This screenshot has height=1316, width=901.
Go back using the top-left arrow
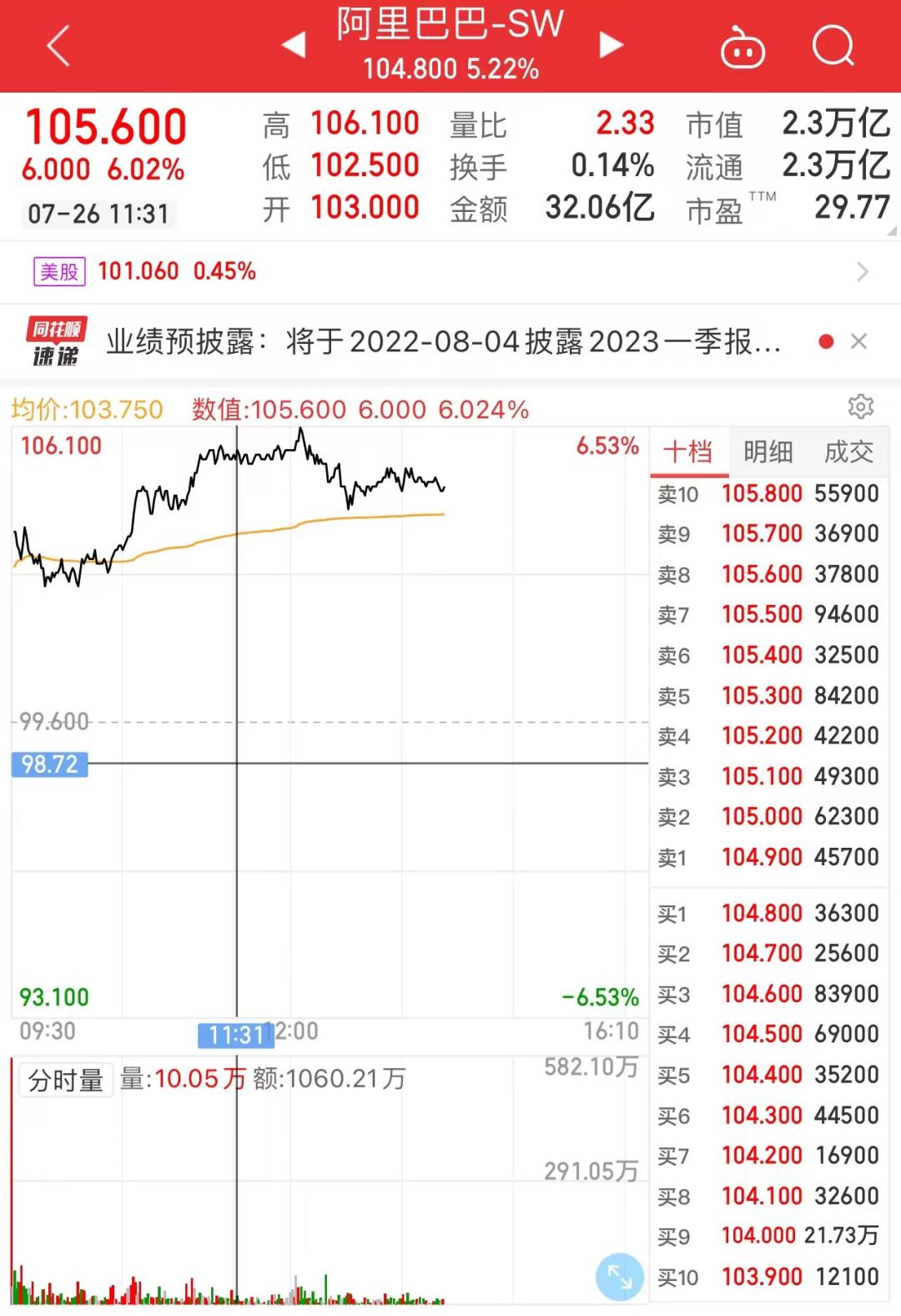pyautogui.click(x=58, y=45)
